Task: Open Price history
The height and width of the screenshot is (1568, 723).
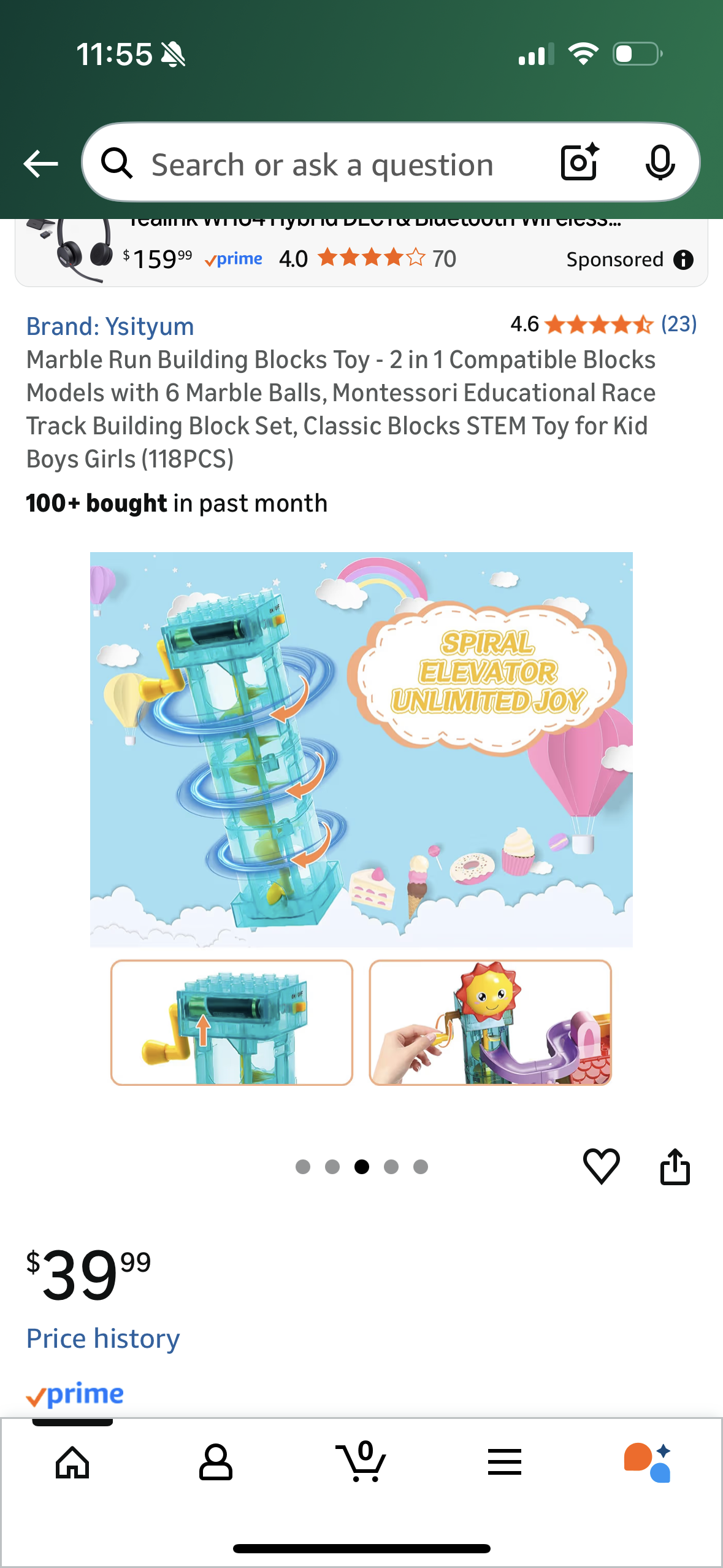Action: point(103,1338)
